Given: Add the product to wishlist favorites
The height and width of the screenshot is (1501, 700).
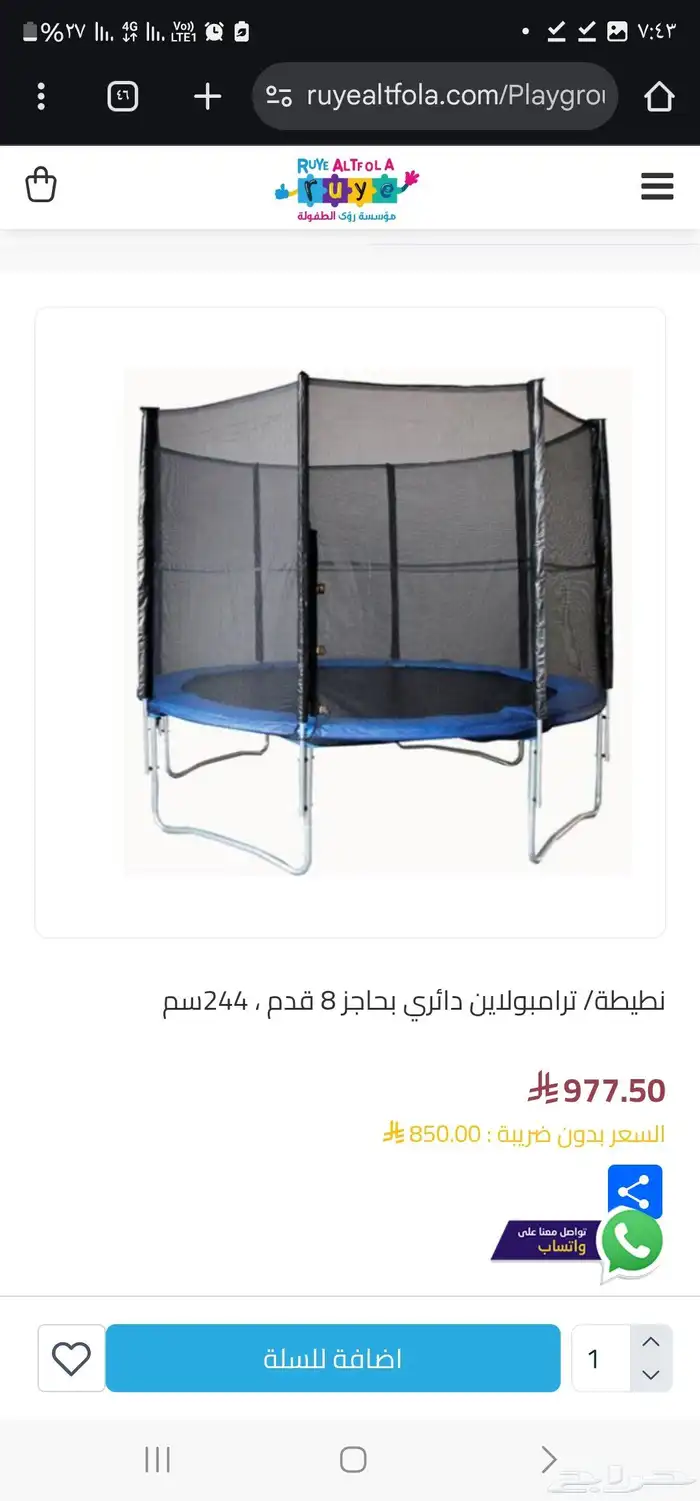Looking at the screenshot, I should coord(71,1358).
